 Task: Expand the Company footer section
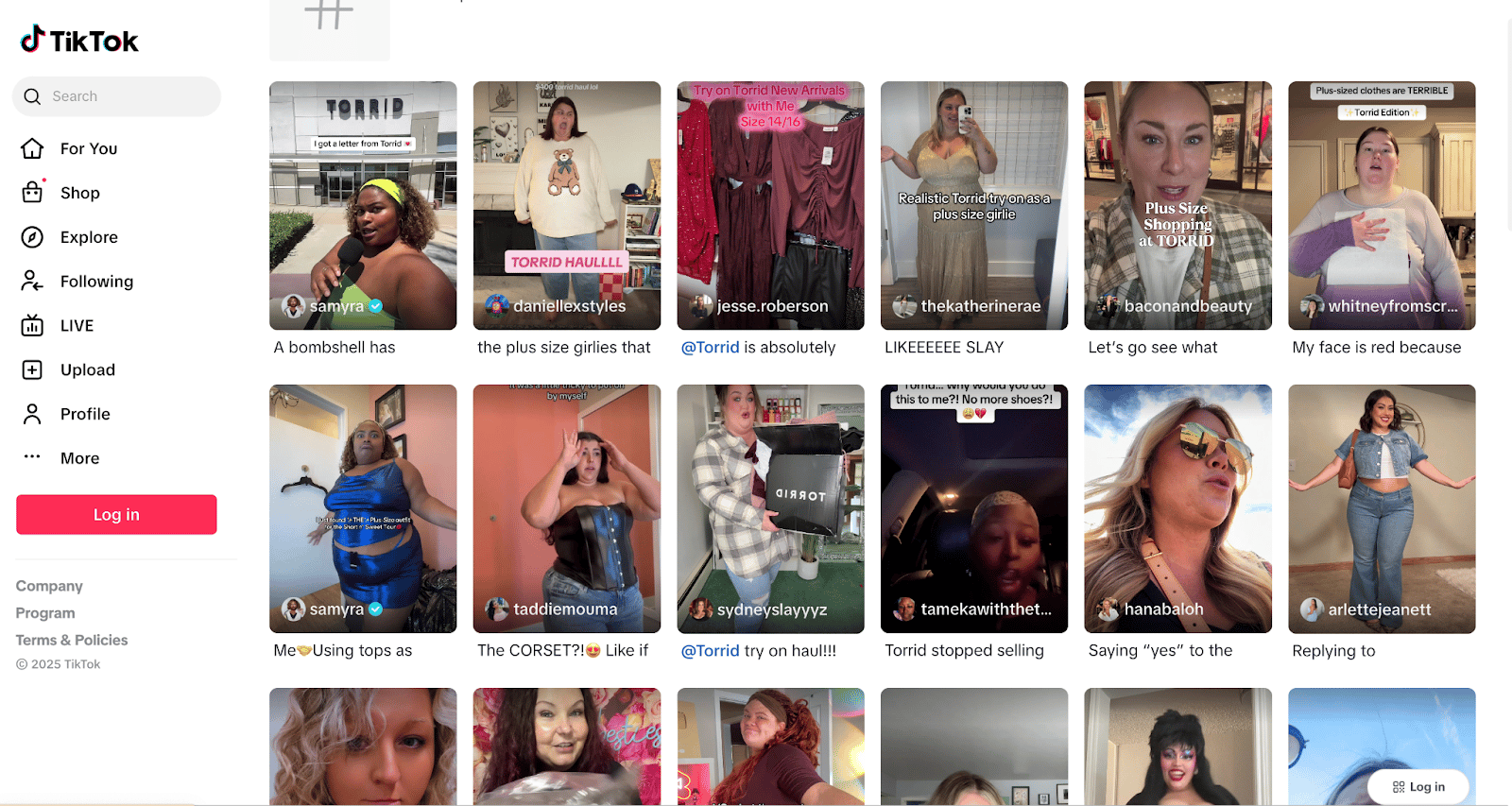[49, 586]
